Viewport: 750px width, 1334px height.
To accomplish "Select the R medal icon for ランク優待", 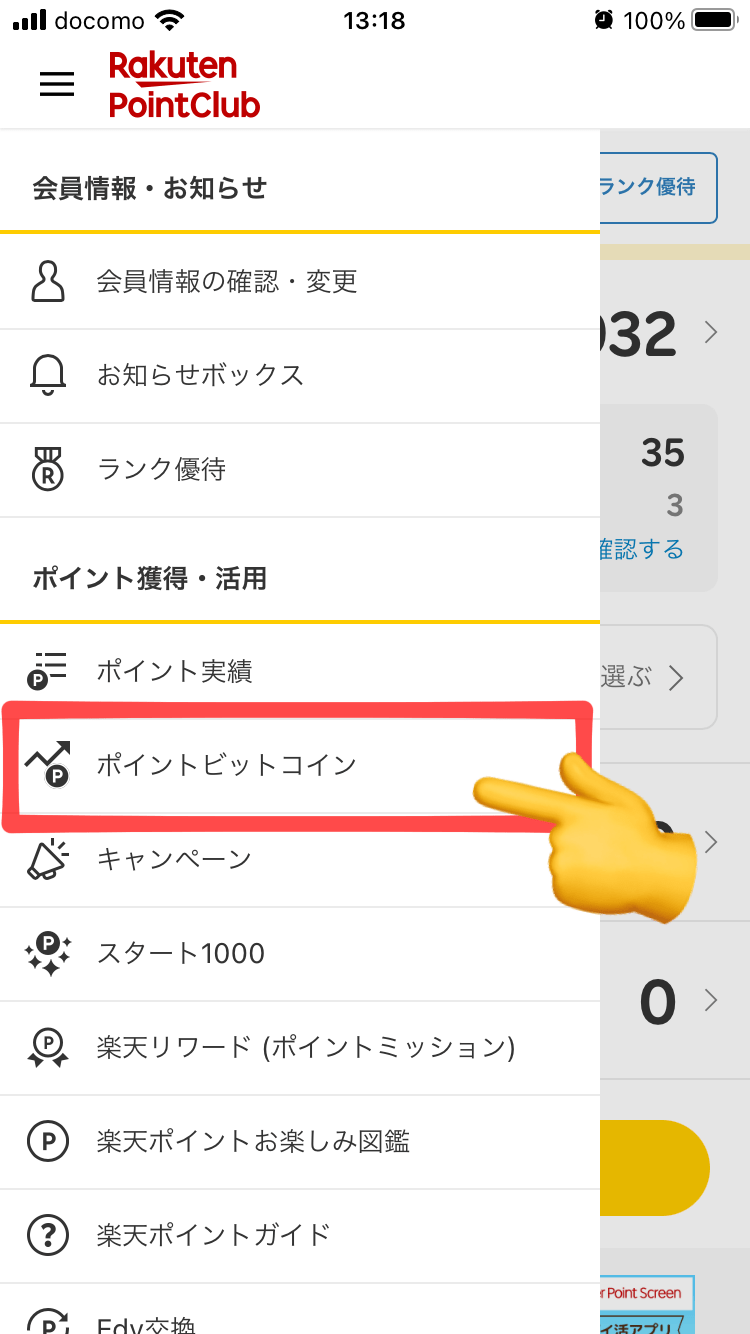I will click(47, 470).
